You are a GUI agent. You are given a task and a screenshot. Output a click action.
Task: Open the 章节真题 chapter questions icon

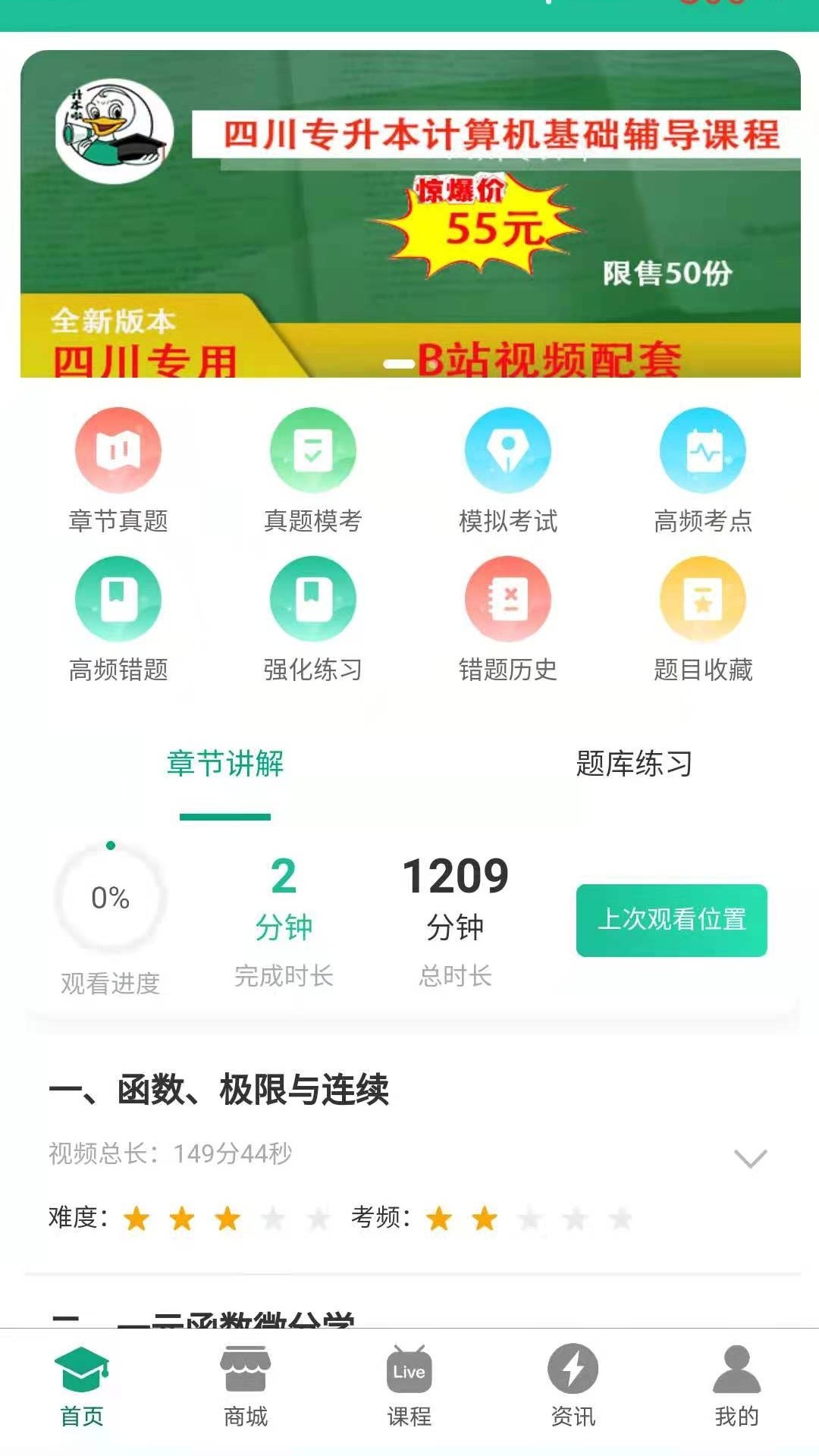click(x=119, y=450)
